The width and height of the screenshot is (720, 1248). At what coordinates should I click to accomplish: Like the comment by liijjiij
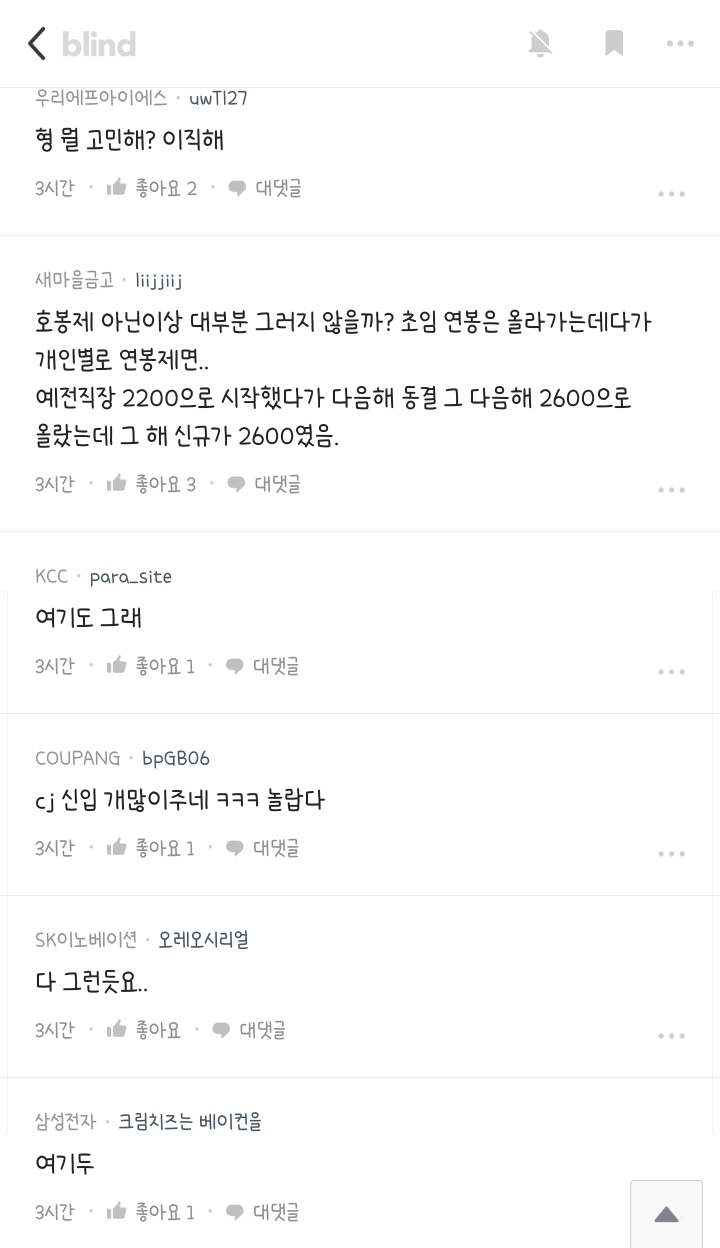pyautogui.click(x=152, y=483)
